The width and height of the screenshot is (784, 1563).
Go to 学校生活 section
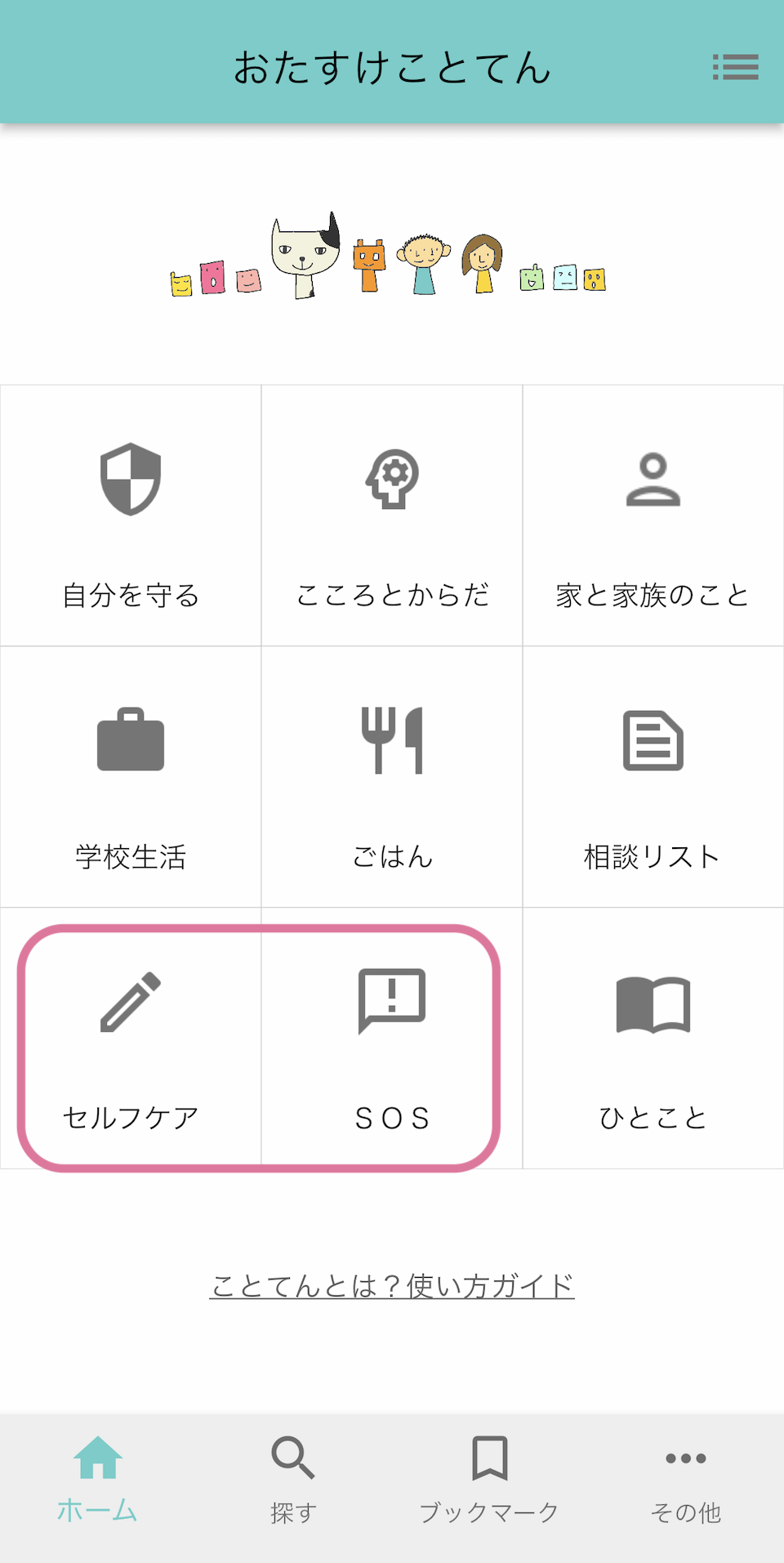tap(131, 778)
